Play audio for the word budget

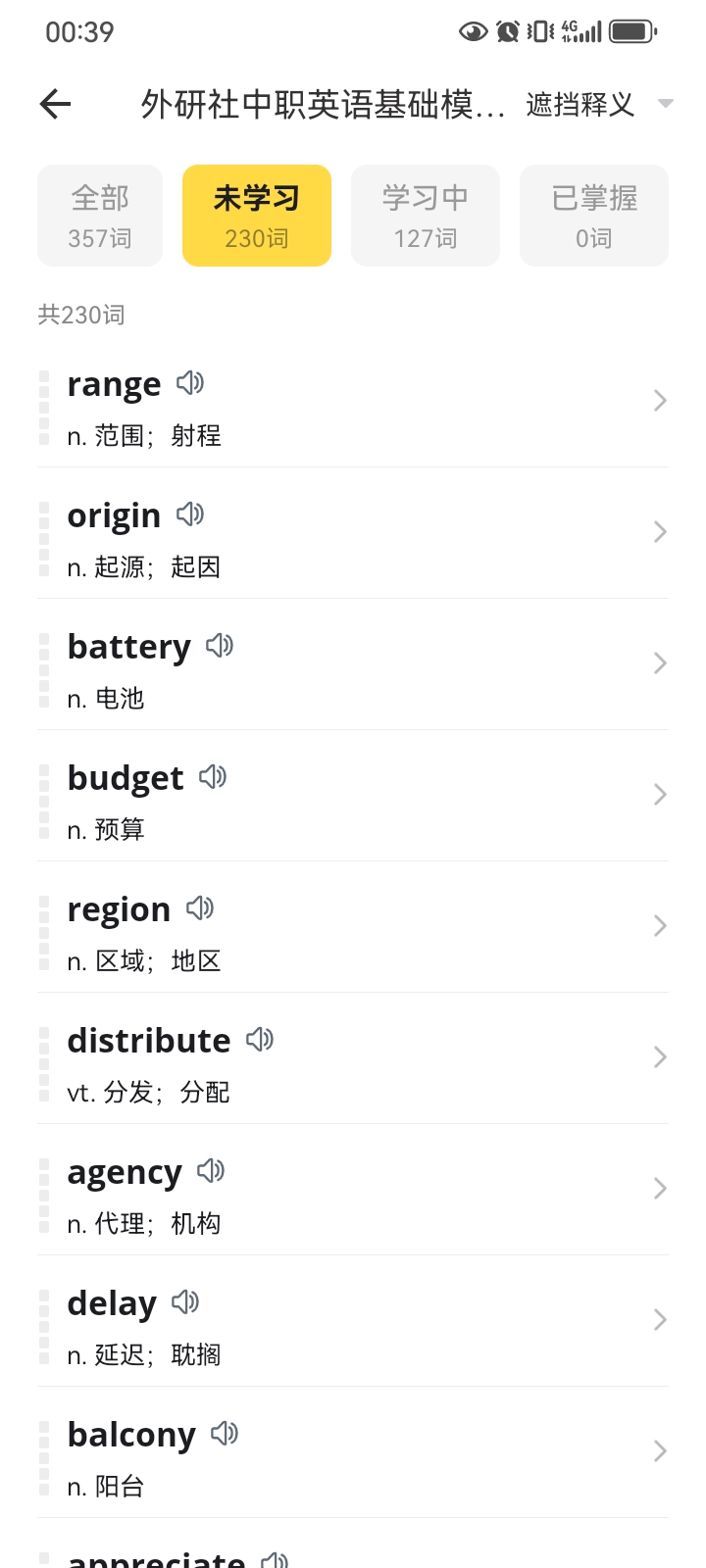(x=213, y=777)
